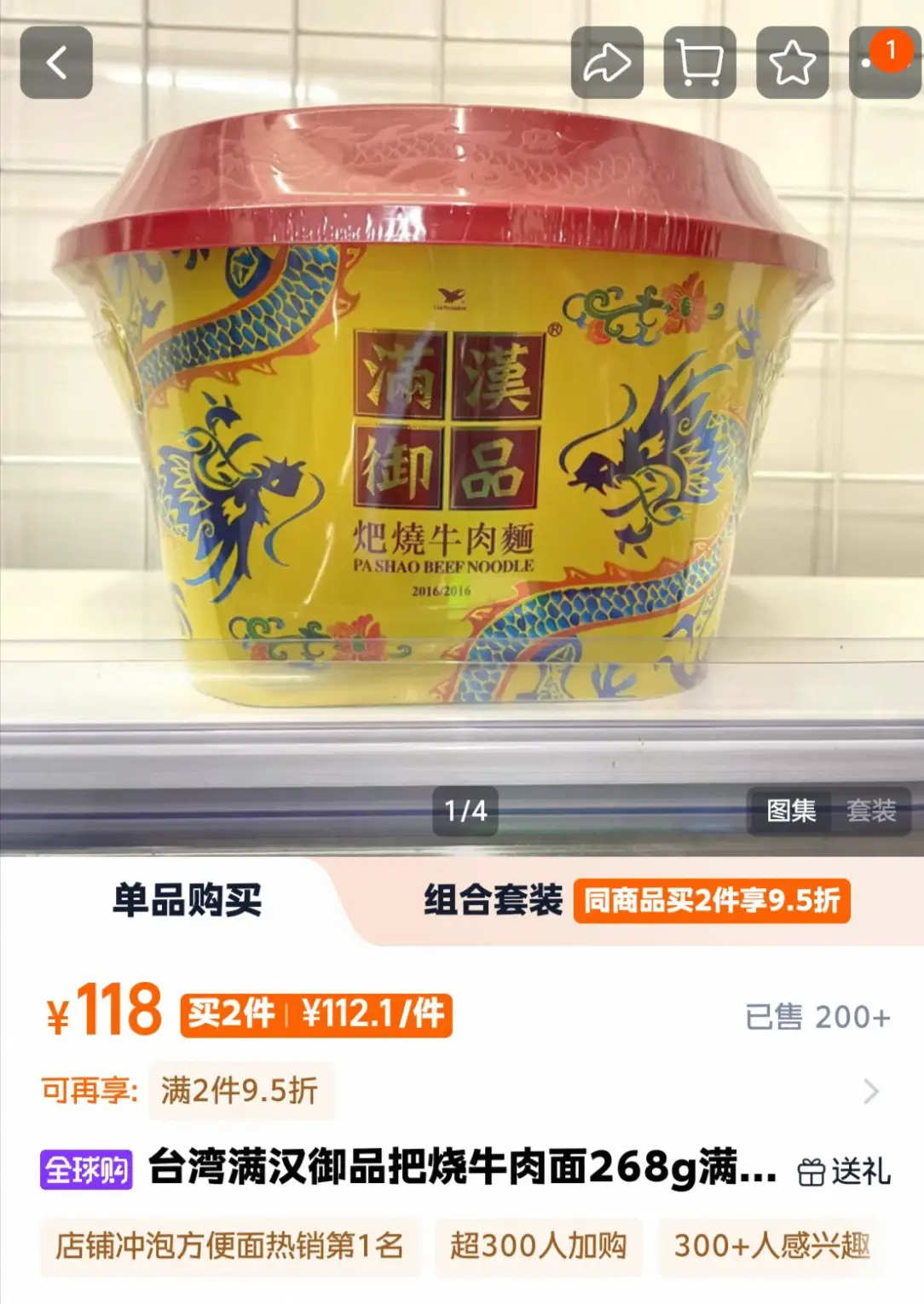924x1304 pixels.
Task: Open the shopping cart icon
Action: tap(701, 61)
